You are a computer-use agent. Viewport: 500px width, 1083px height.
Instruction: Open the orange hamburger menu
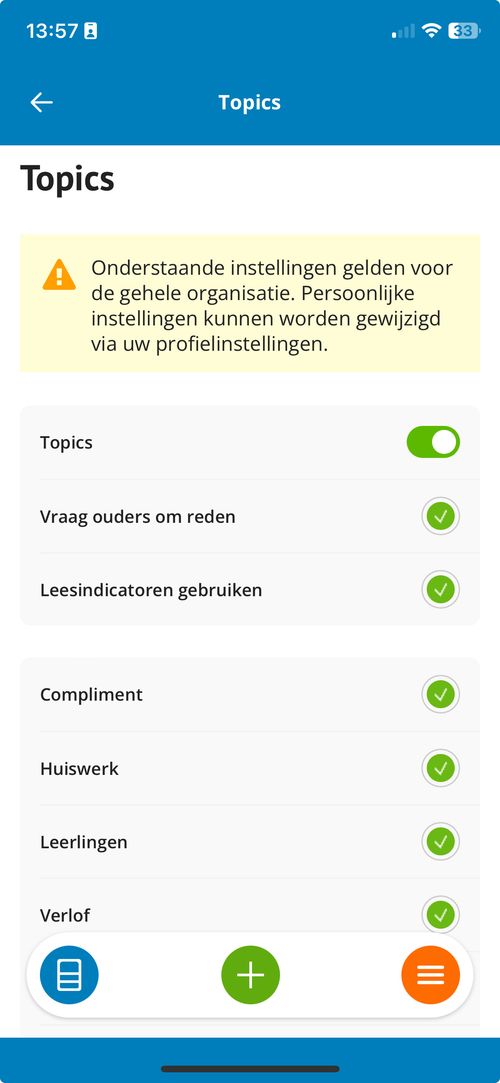pyautogui.click(x=431, y=975)
